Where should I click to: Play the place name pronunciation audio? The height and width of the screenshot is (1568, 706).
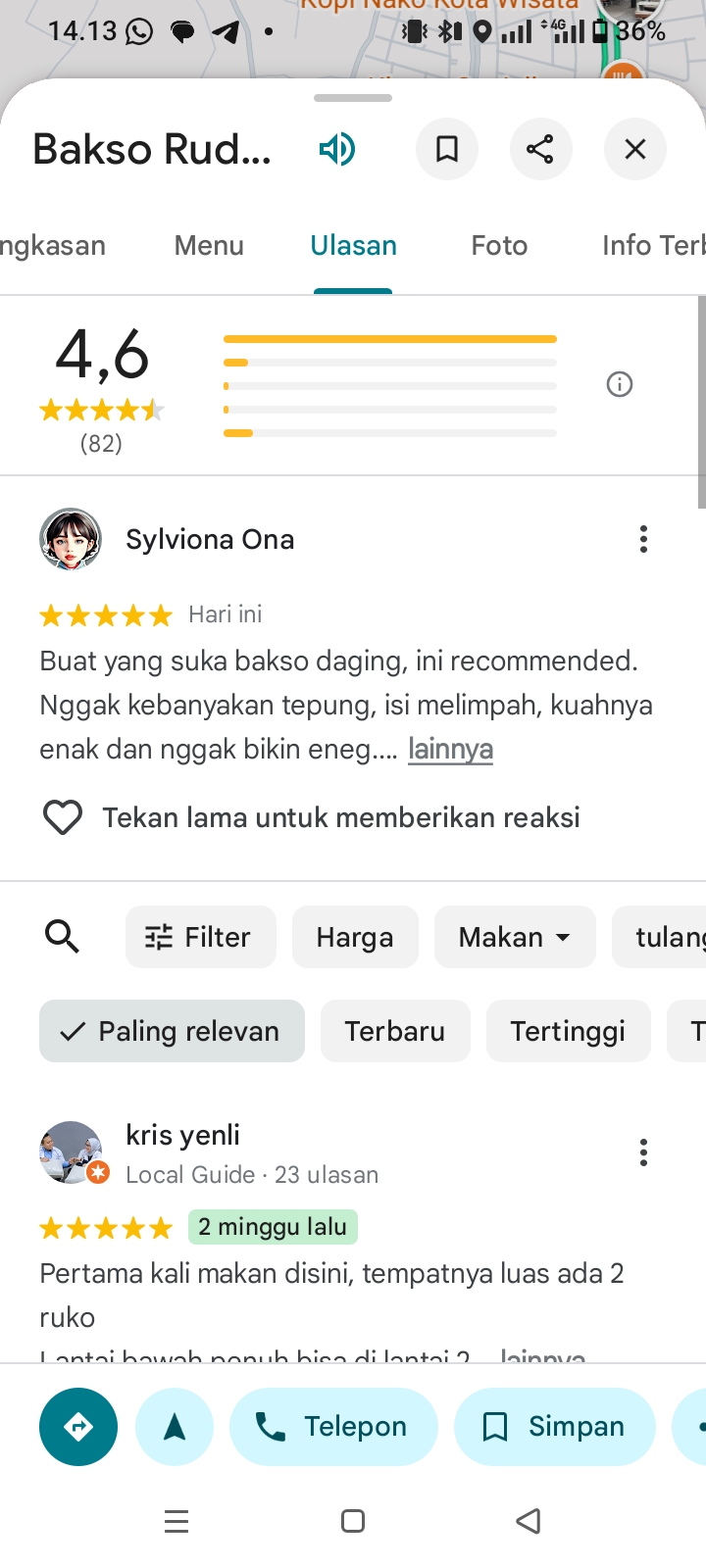337,149
